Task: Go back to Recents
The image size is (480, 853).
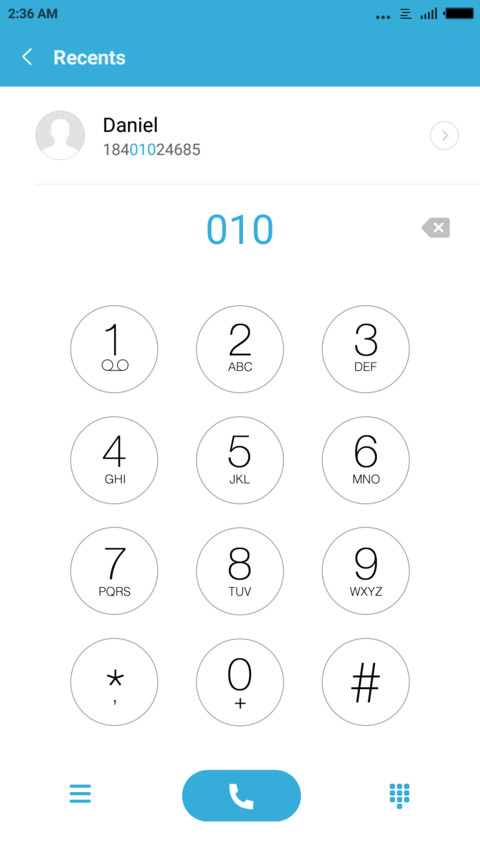Action: (27, 57)
